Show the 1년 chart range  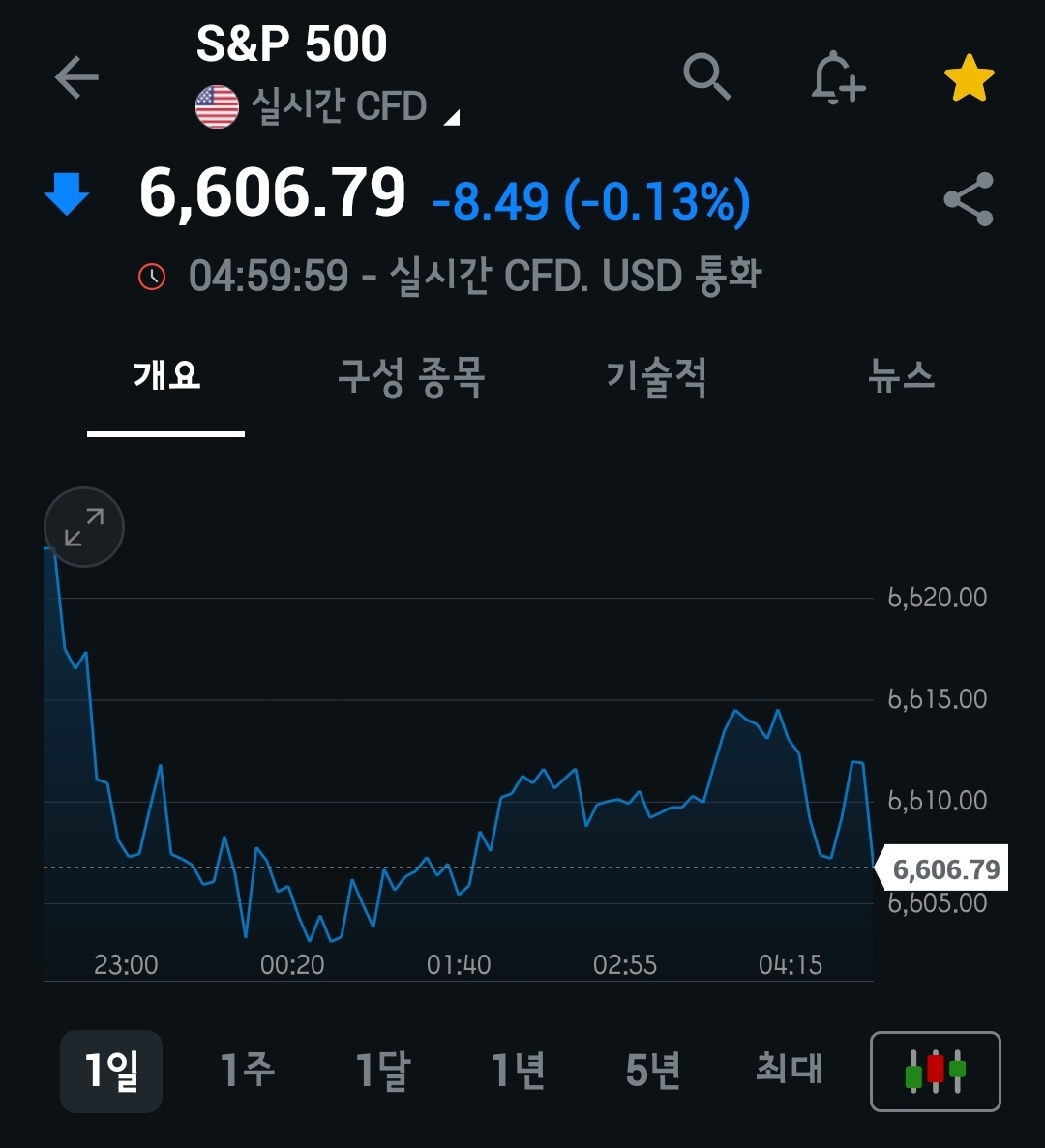point(518,1071)
